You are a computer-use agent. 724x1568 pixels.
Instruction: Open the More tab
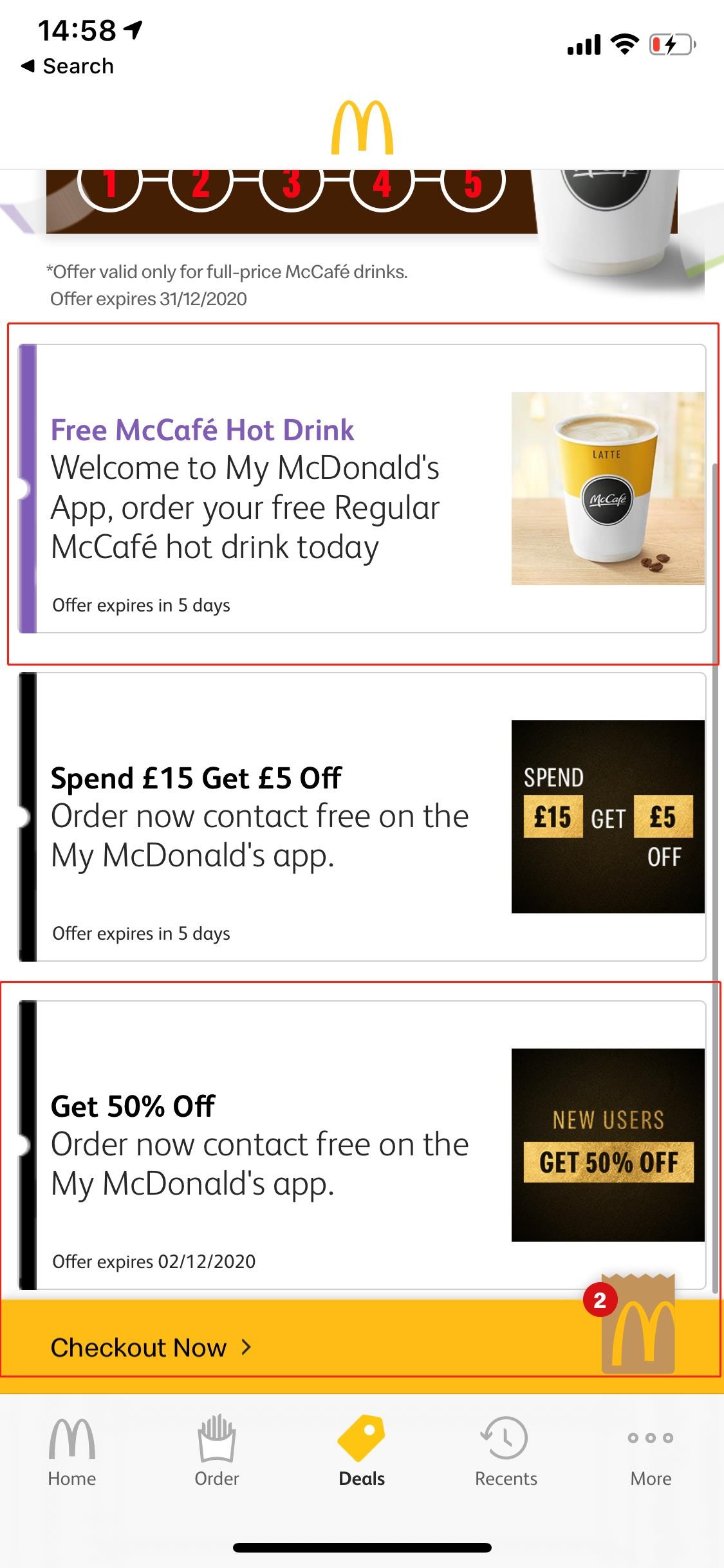click(x=651, y=1451)
